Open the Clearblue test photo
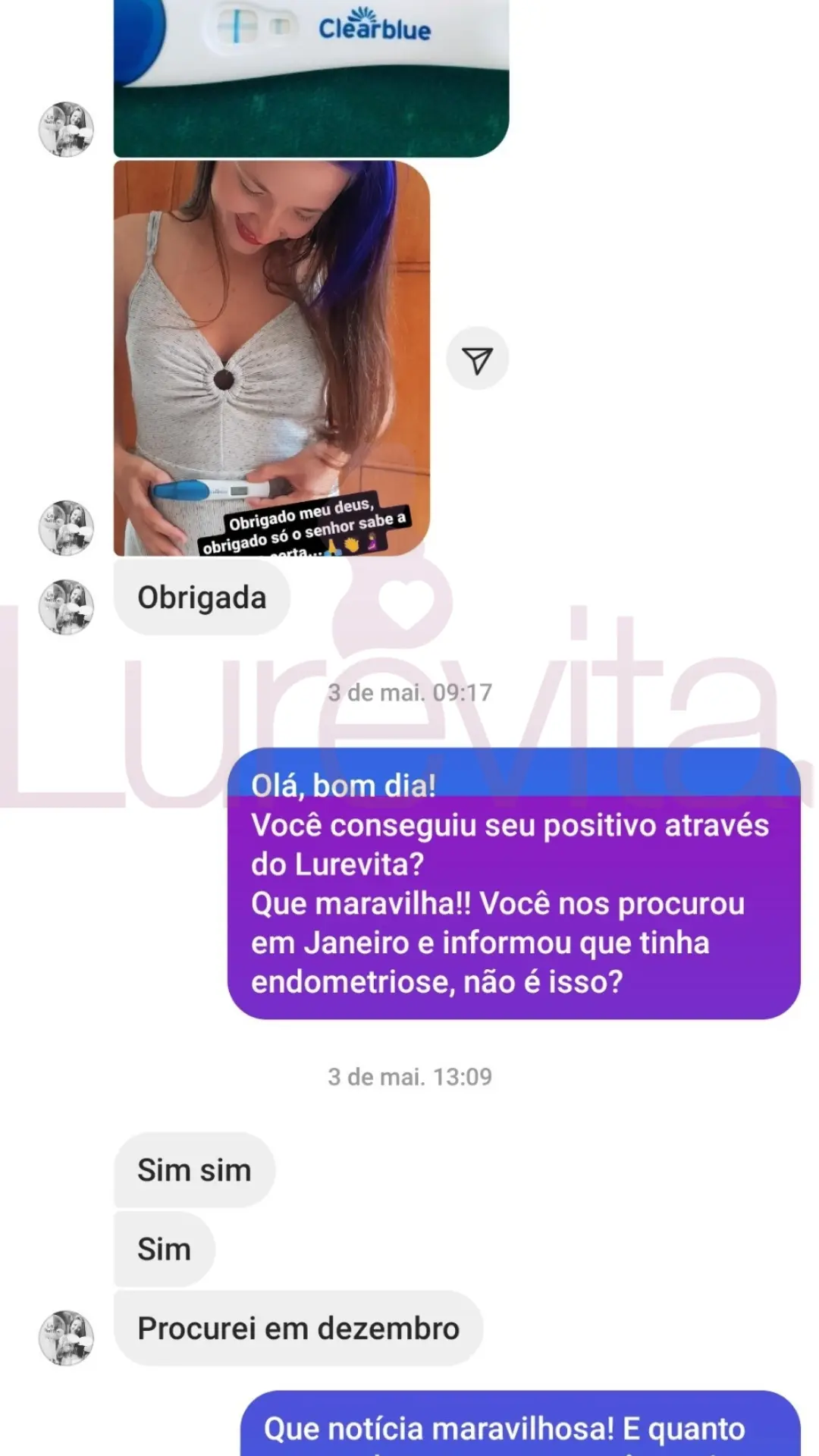The width and height of the screenshot is (819, 1456). (x=311, y=76)
